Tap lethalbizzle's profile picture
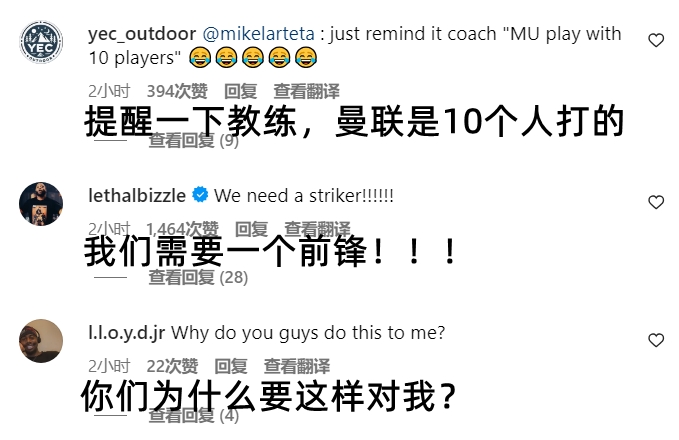 (x=41, y=204)
